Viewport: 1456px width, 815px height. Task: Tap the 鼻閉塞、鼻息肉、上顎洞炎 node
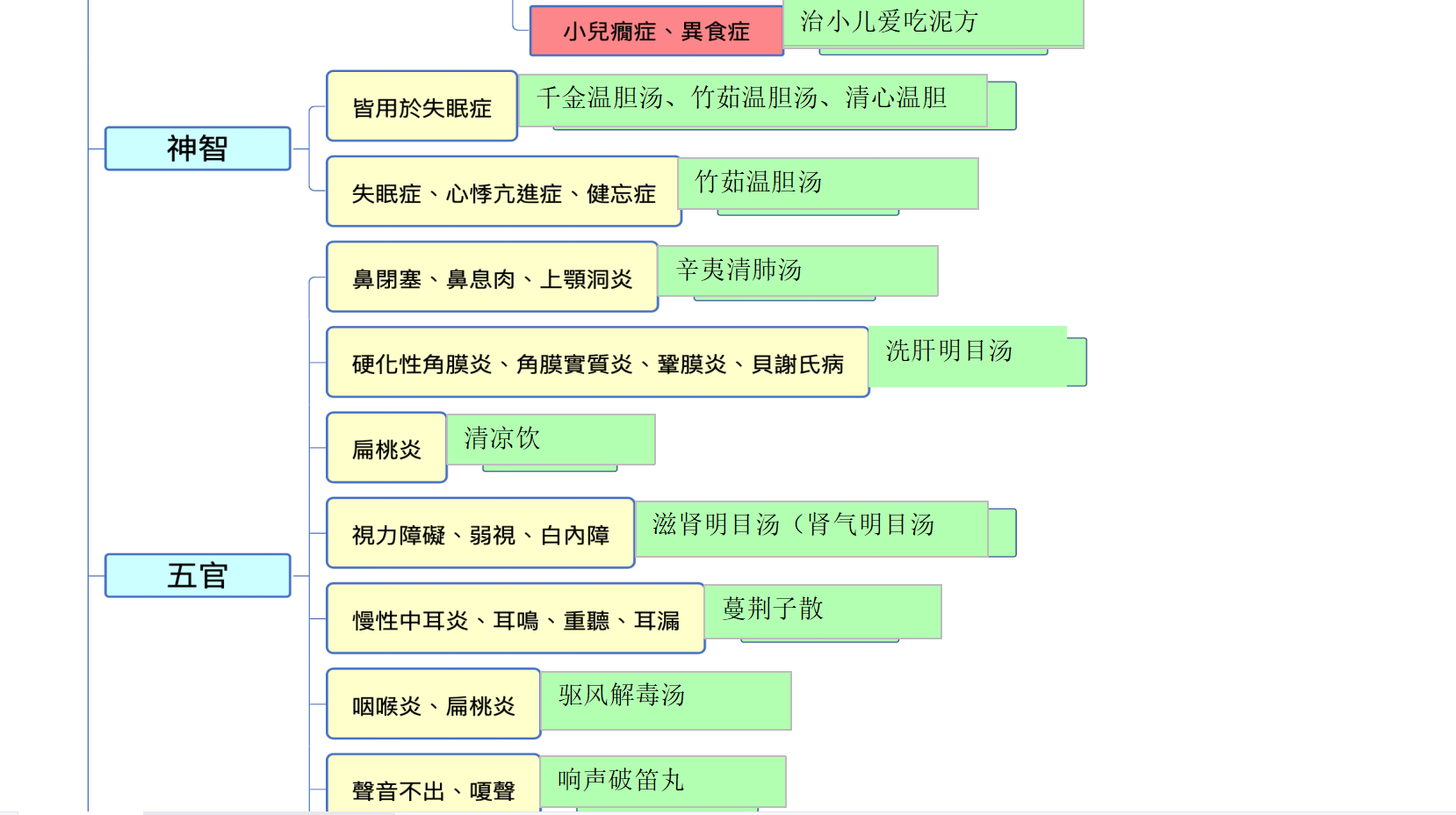point(492,278)
